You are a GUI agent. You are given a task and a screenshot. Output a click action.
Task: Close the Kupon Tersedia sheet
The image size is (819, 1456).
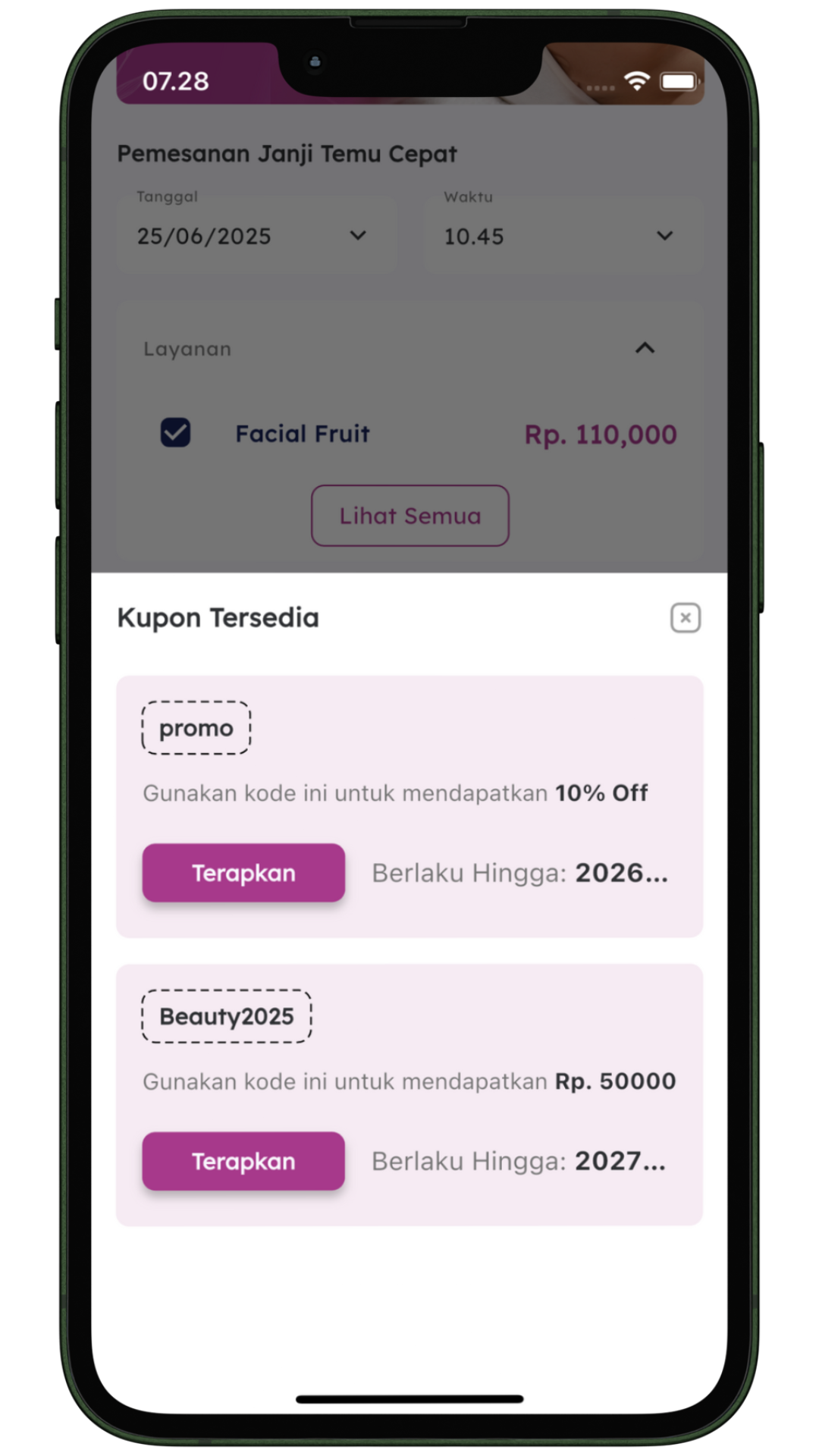[685, 618]
